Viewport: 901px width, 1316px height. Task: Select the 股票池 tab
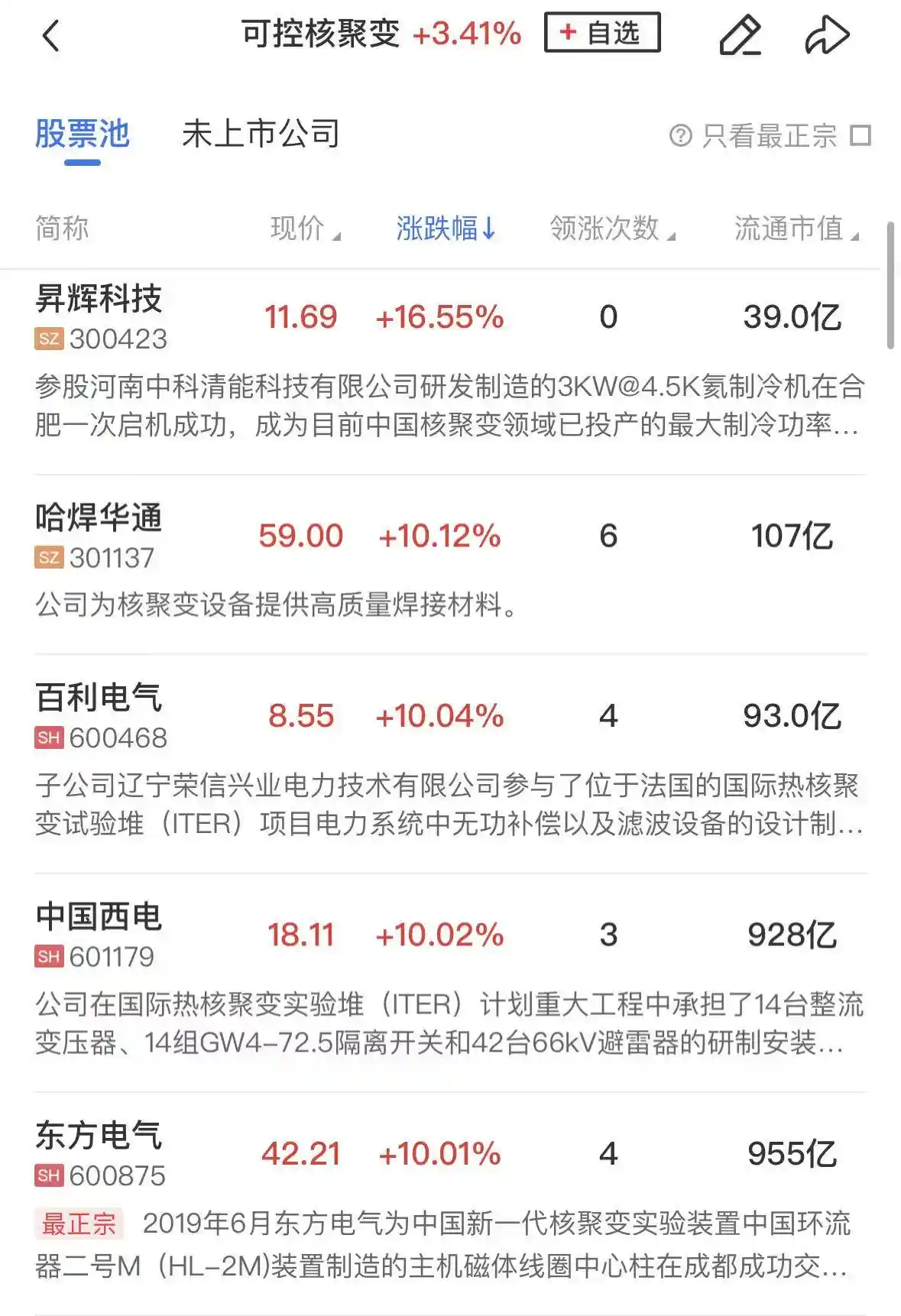[82, 134]
